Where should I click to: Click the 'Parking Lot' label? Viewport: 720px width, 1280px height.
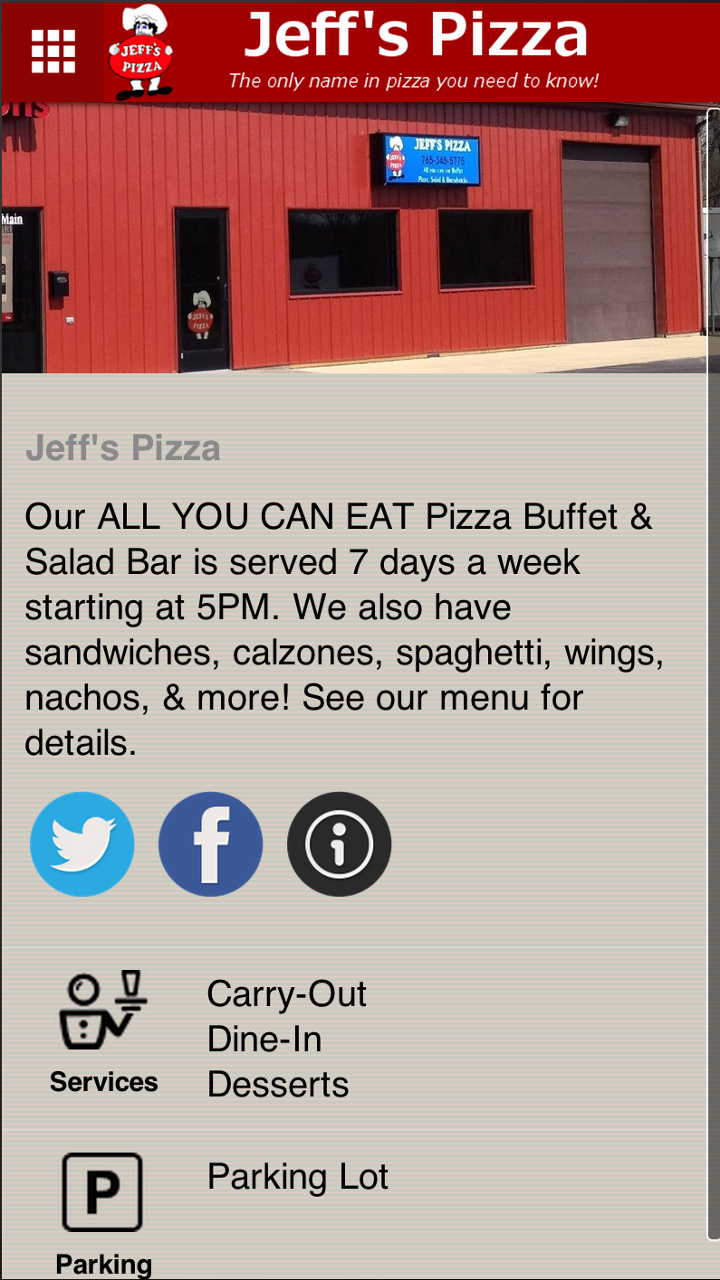pos(297,1176)
